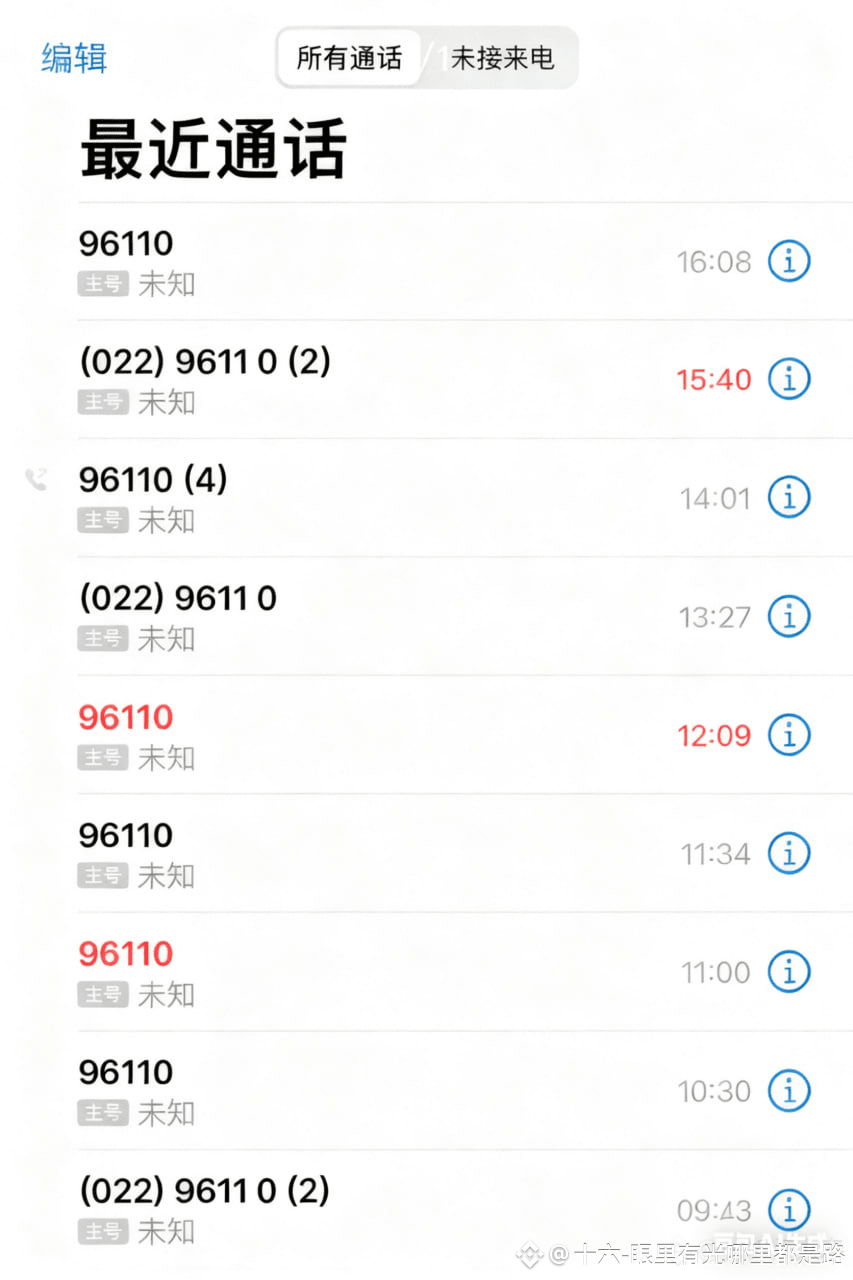View details of the 12:09 missed call
The image size is (853, 1280).
[788, 735]
